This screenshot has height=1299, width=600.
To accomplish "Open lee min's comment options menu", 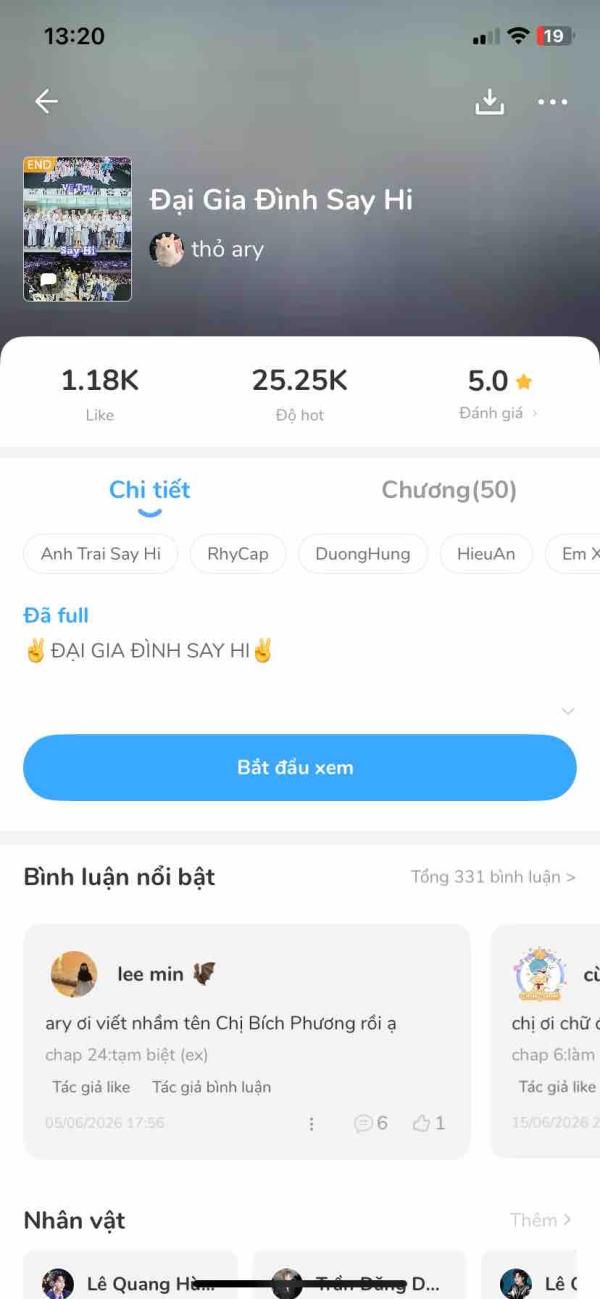I will pyautogui.click(x=311, y=1124).
